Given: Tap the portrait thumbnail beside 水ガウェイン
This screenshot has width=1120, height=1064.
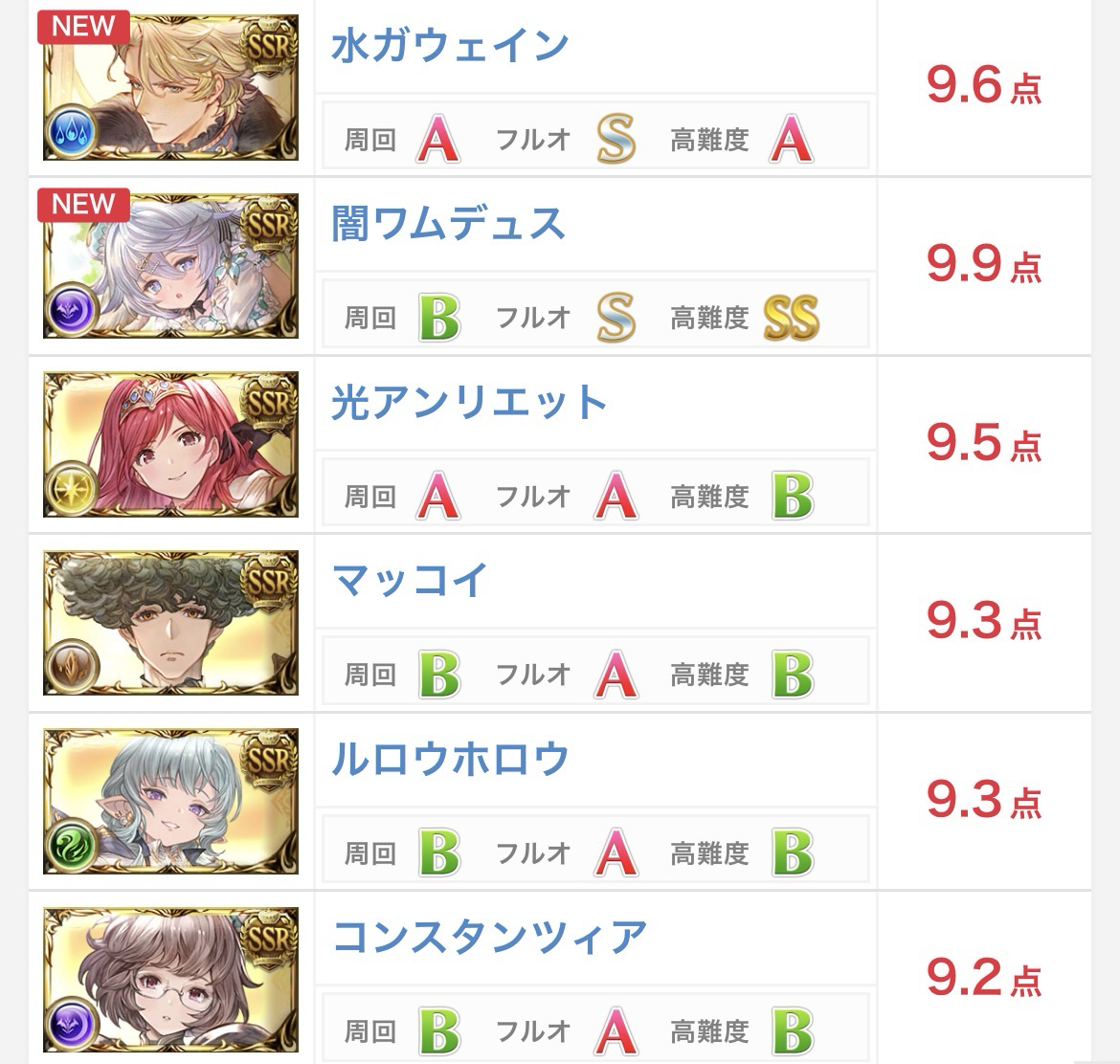Looking at the screenshot, I should (x=170, y=88).
